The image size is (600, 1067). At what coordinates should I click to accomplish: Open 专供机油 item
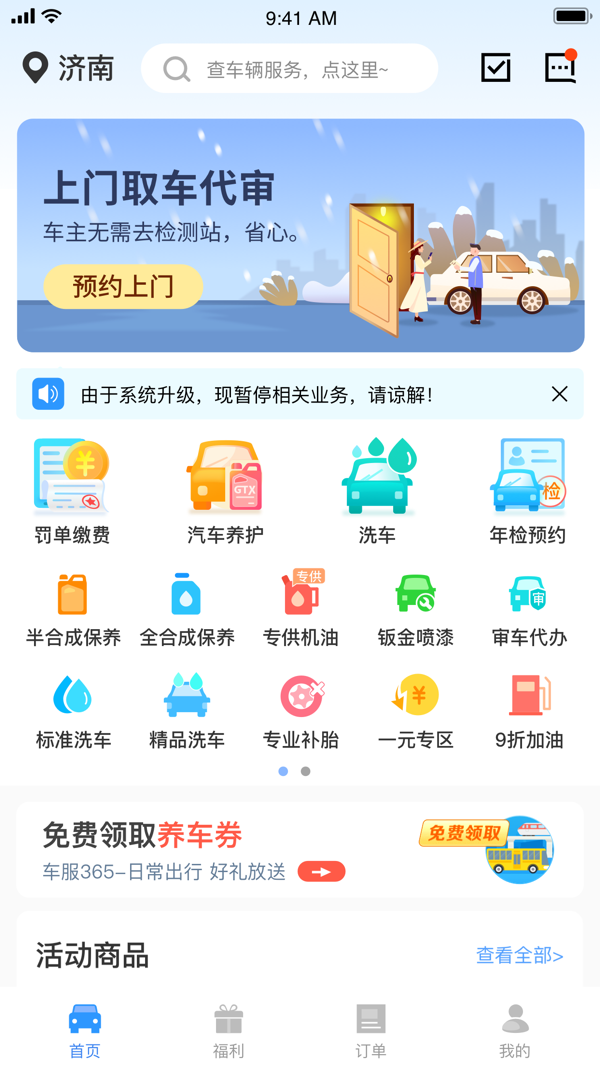pos(301,609)
